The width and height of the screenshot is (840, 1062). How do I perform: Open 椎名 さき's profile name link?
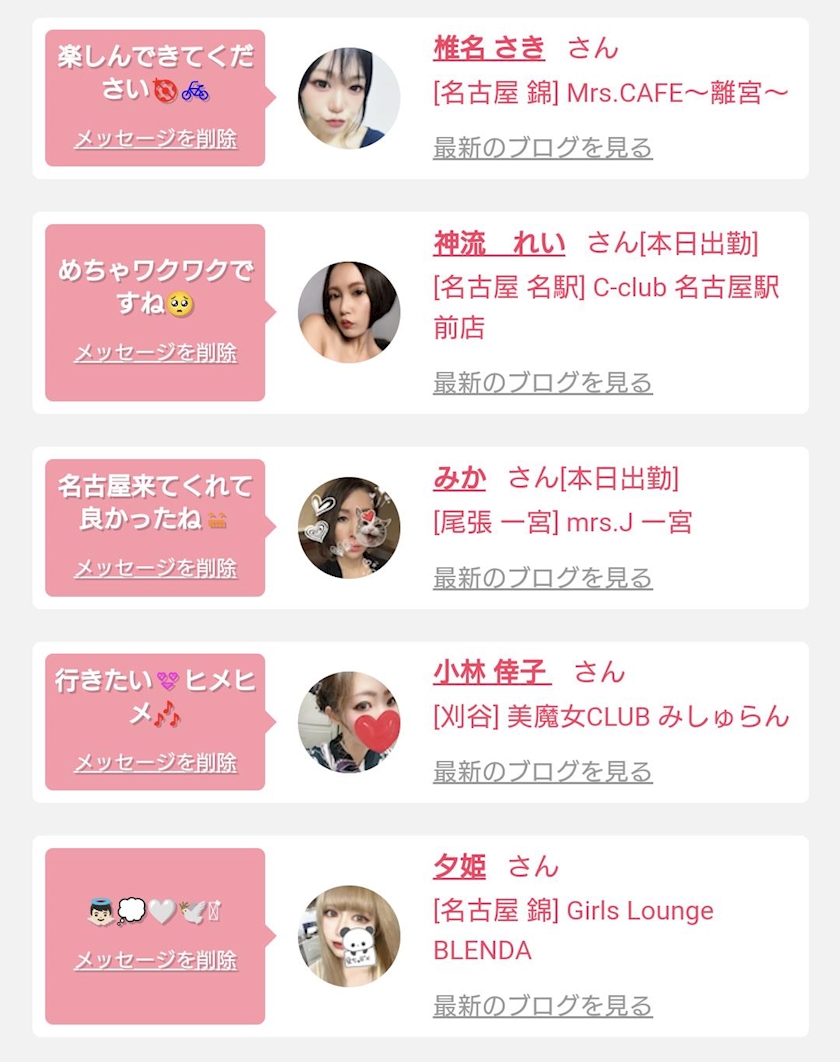489,48
